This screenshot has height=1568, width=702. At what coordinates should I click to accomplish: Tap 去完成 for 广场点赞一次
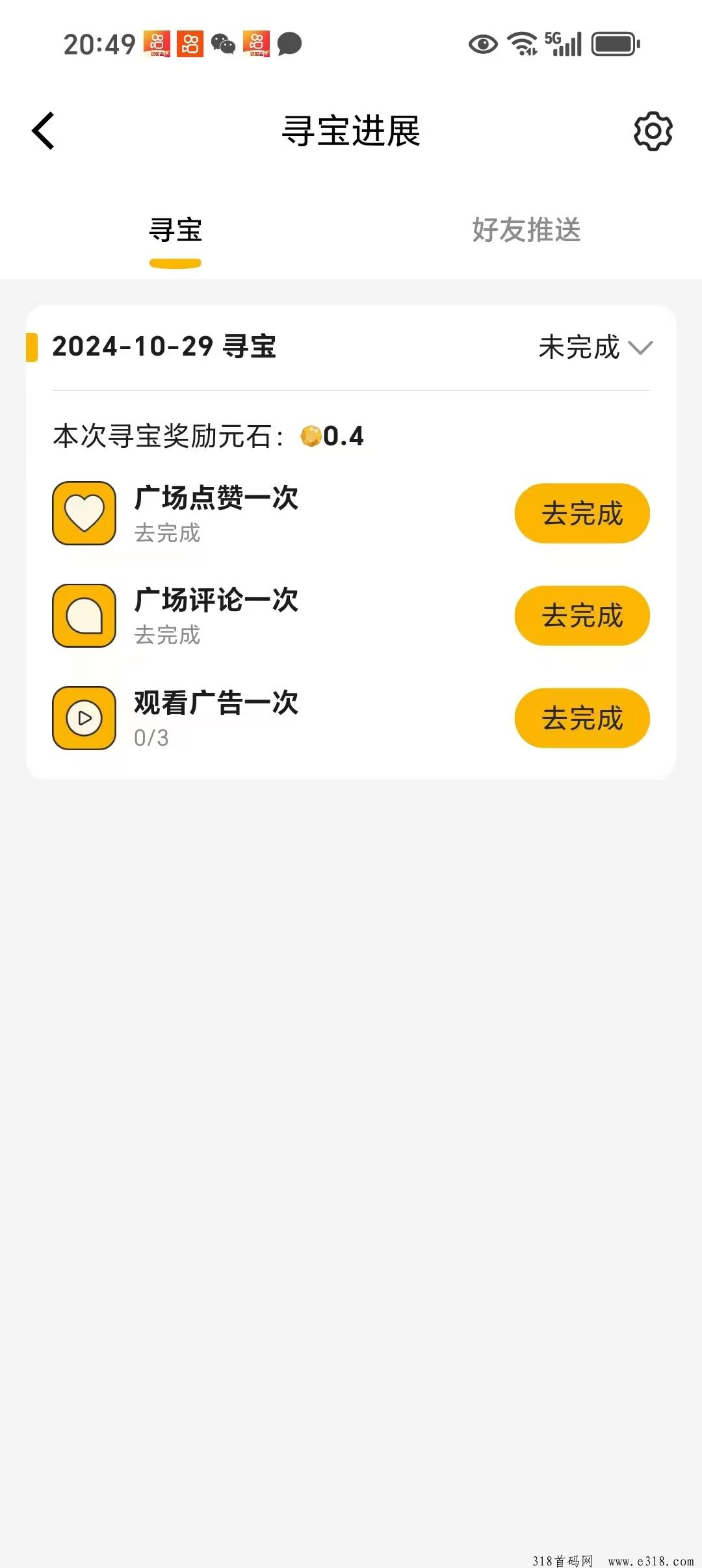[x=582, y=514]
